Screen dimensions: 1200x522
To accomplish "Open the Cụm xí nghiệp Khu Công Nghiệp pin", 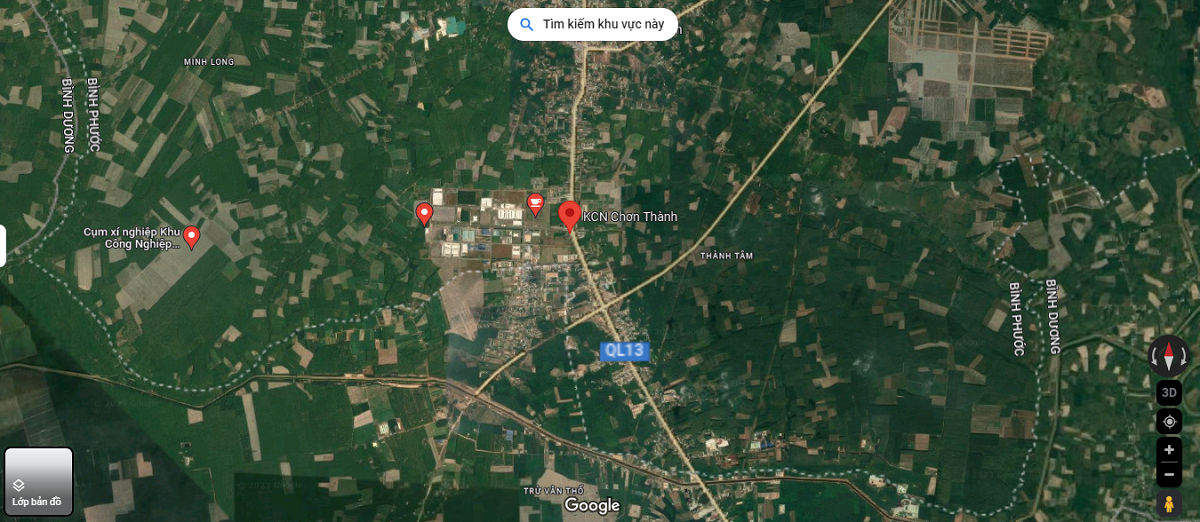I will pyautogui.click(x=192, y=236).
